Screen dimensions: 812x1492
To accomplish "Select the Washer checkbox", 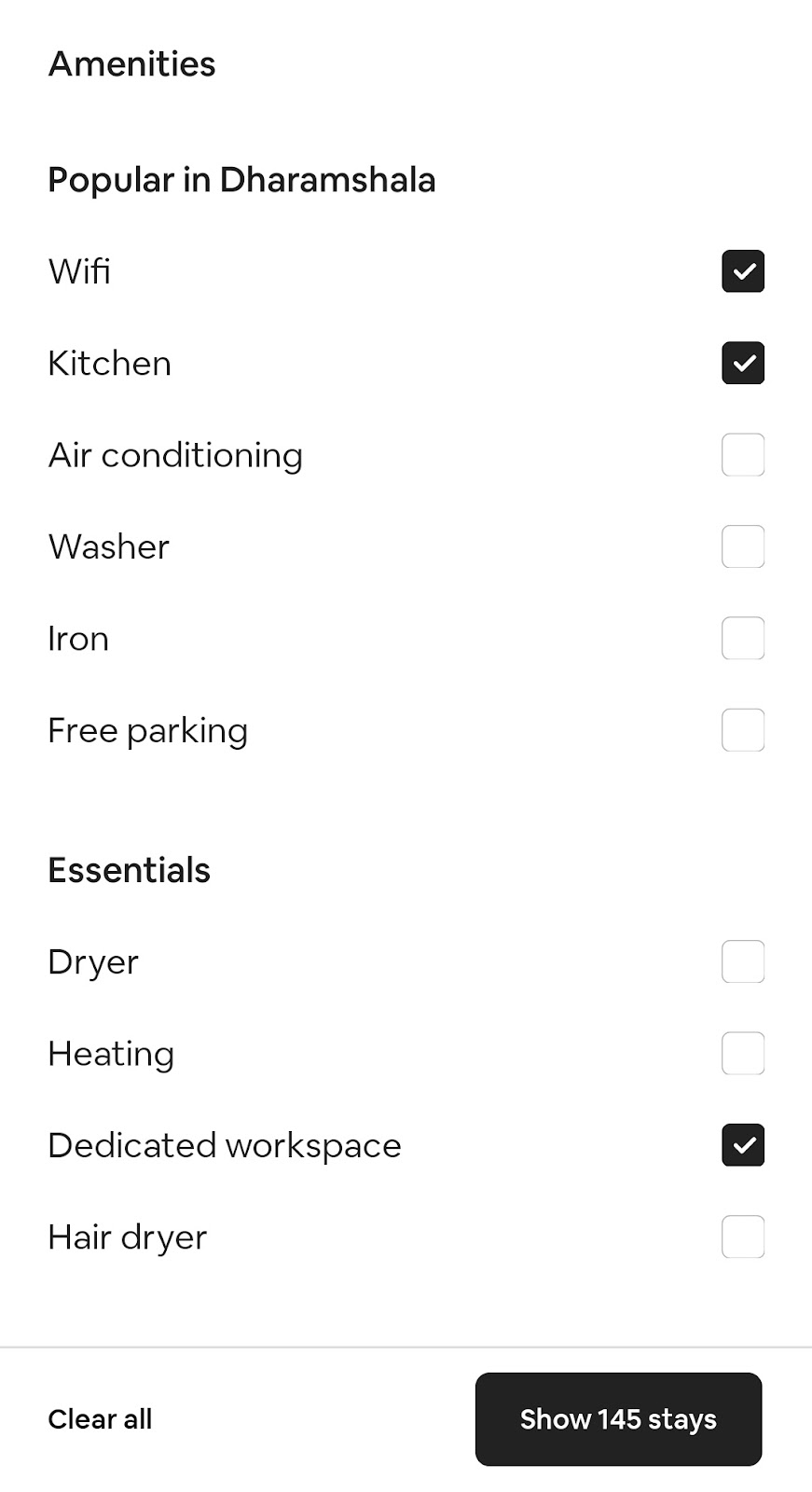I will pos(743,546).
